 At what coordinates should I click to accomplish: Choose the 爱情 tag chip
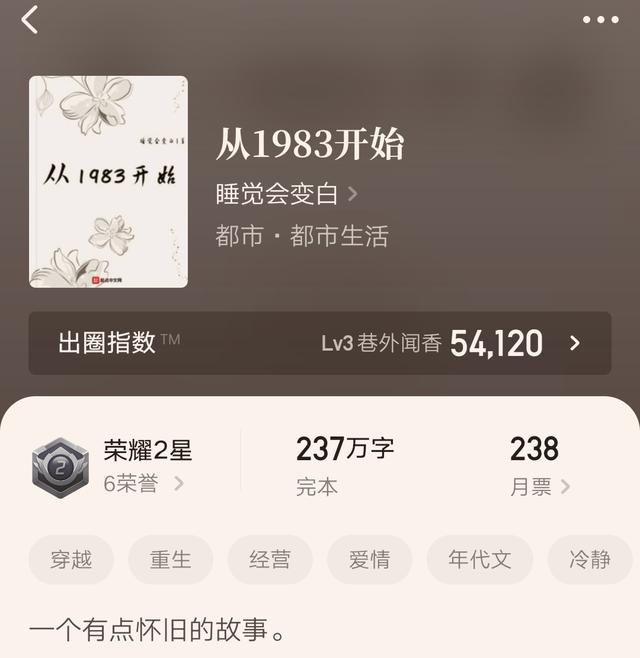tap(369, 560)
